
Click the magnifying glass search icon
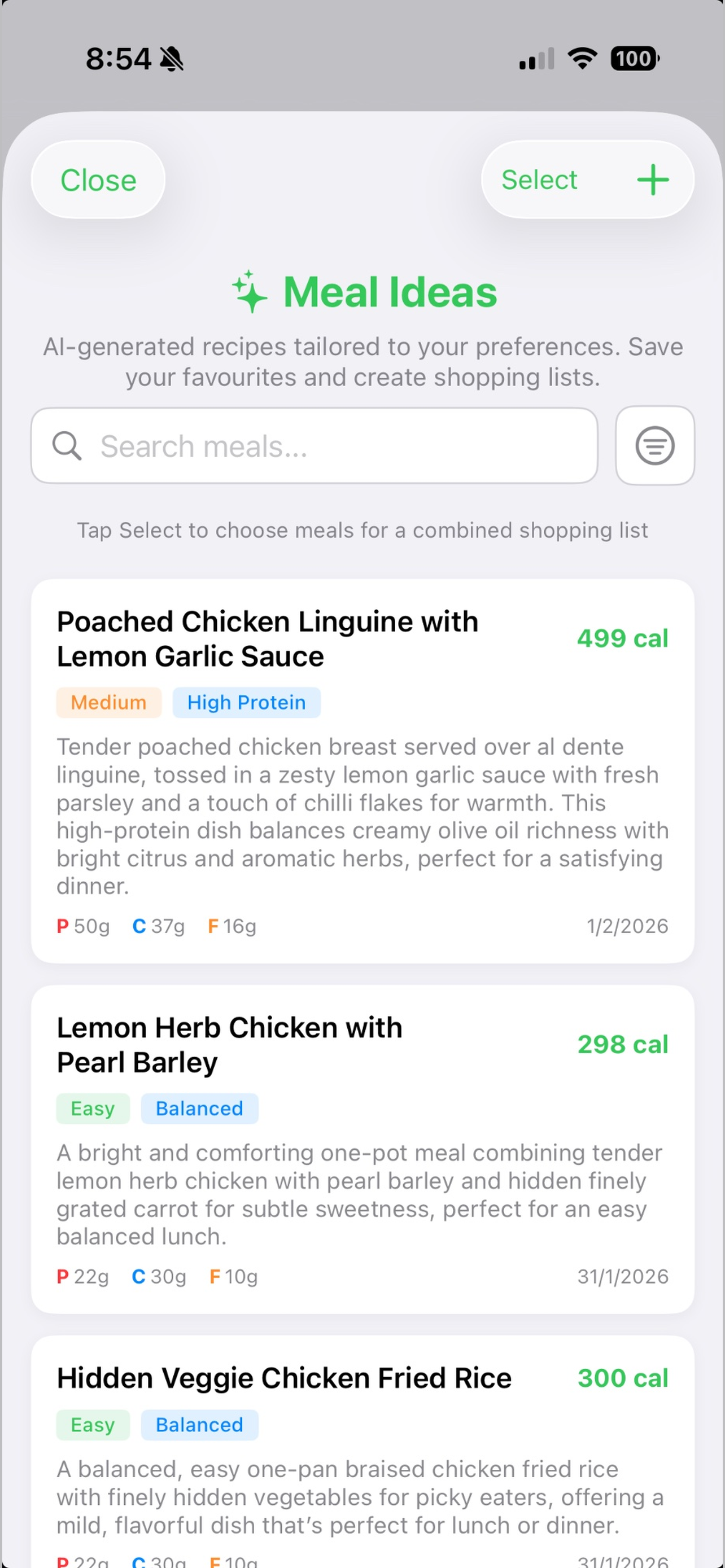67,445
